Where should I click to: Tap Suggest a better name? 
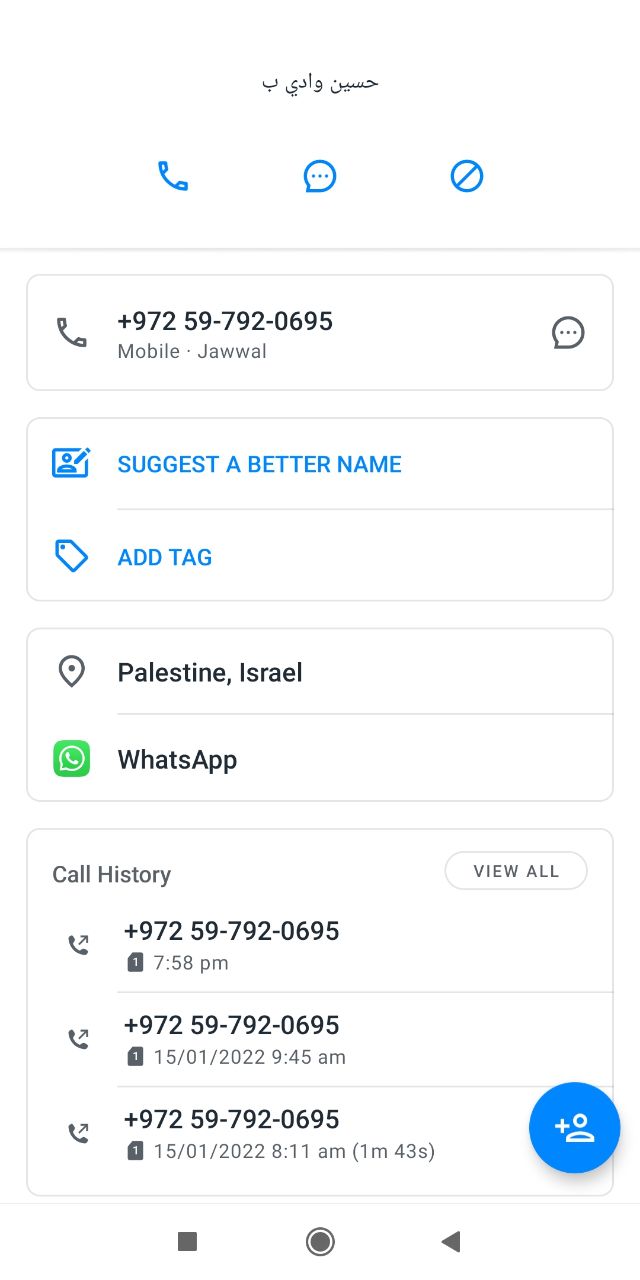coord(259,464)
